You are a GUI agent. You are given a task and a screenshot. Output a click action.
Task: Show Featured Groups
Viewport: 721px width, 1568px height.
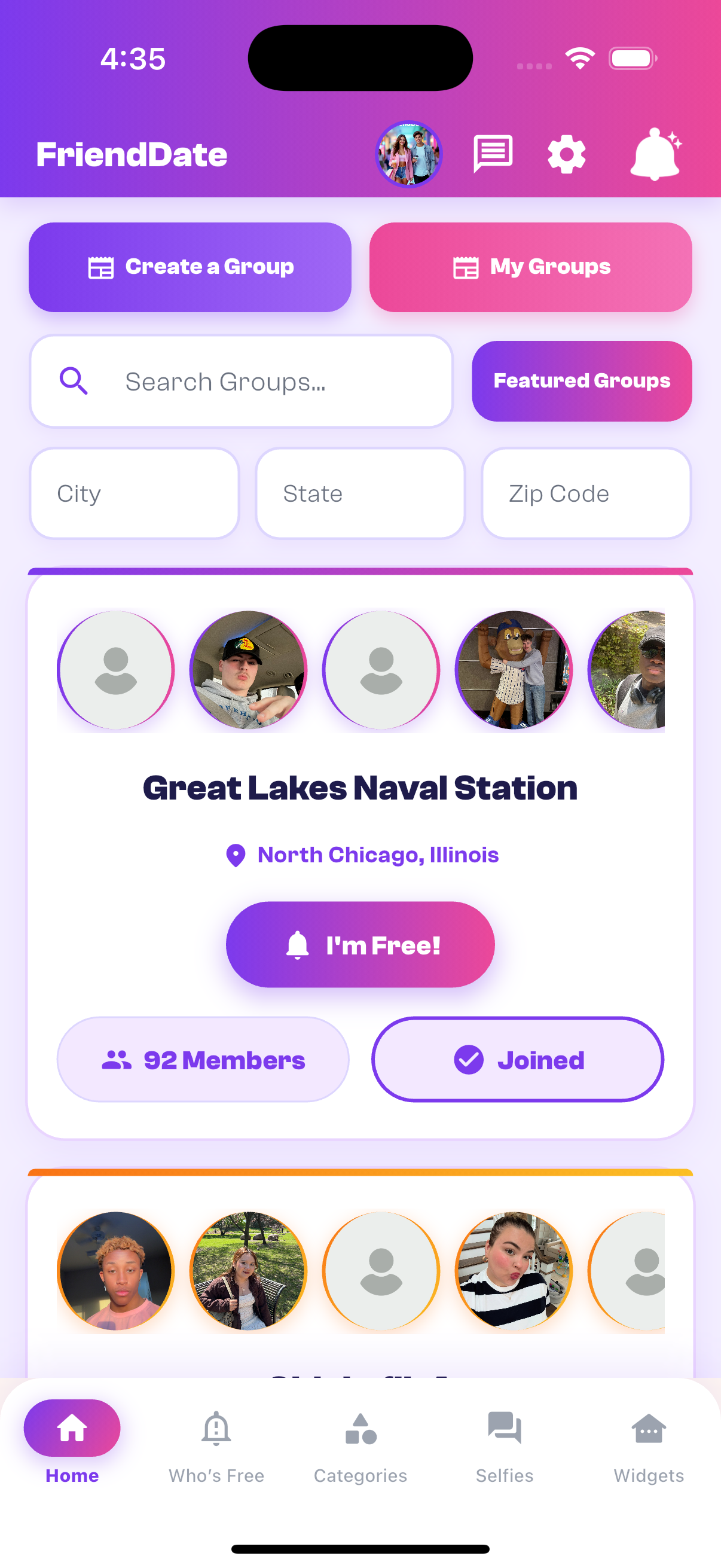[x=582, y=381]
